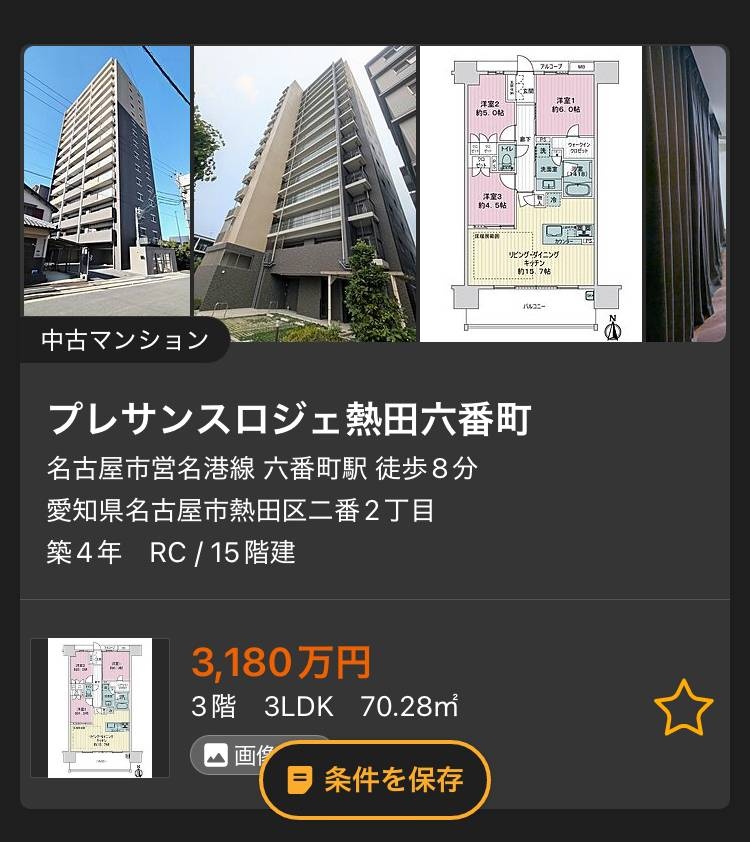View the curtain interior photo

686,195
